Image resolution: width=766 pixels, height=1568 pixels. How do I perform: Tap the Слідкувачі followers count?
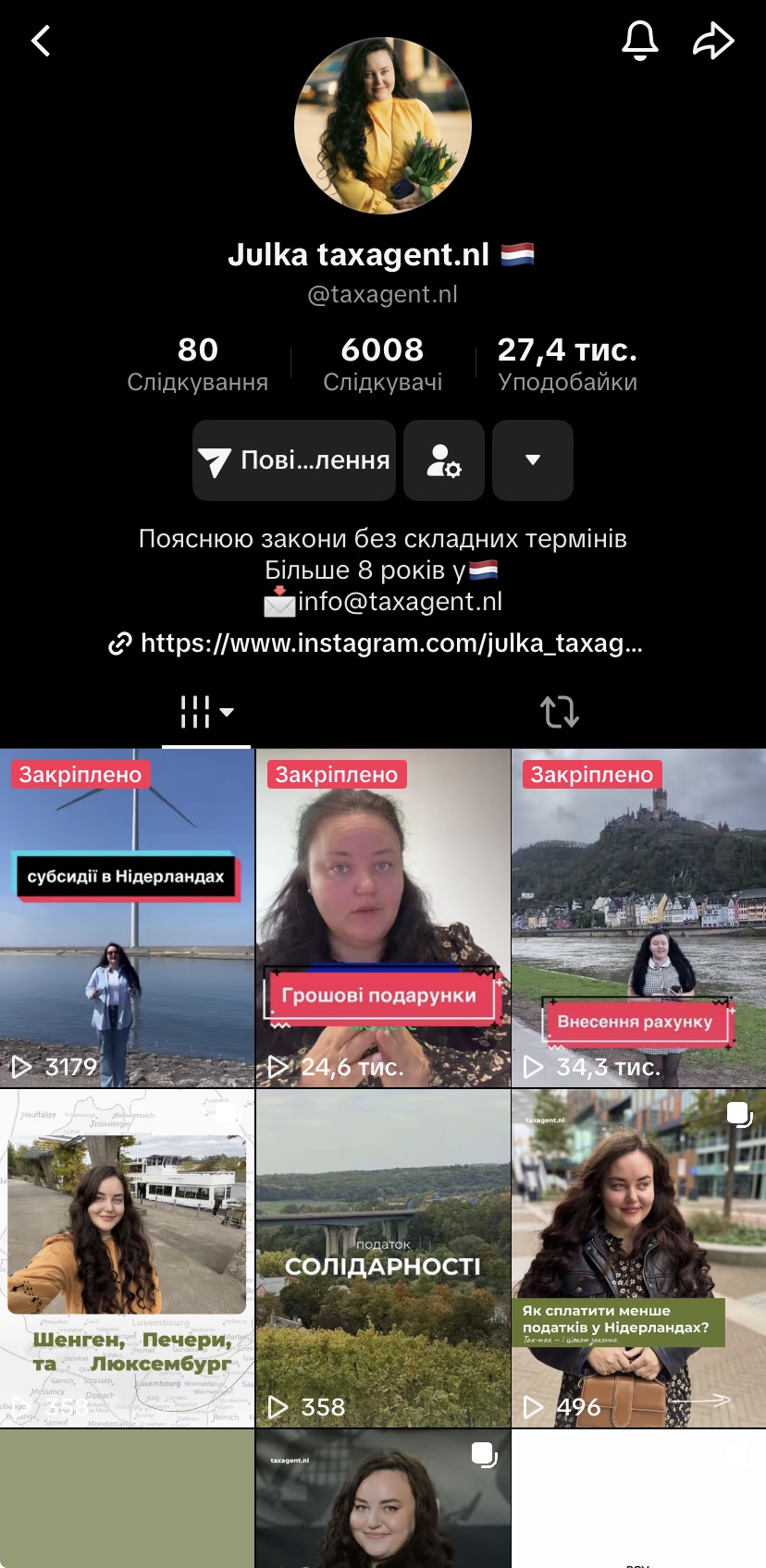(x=382, y=362)
